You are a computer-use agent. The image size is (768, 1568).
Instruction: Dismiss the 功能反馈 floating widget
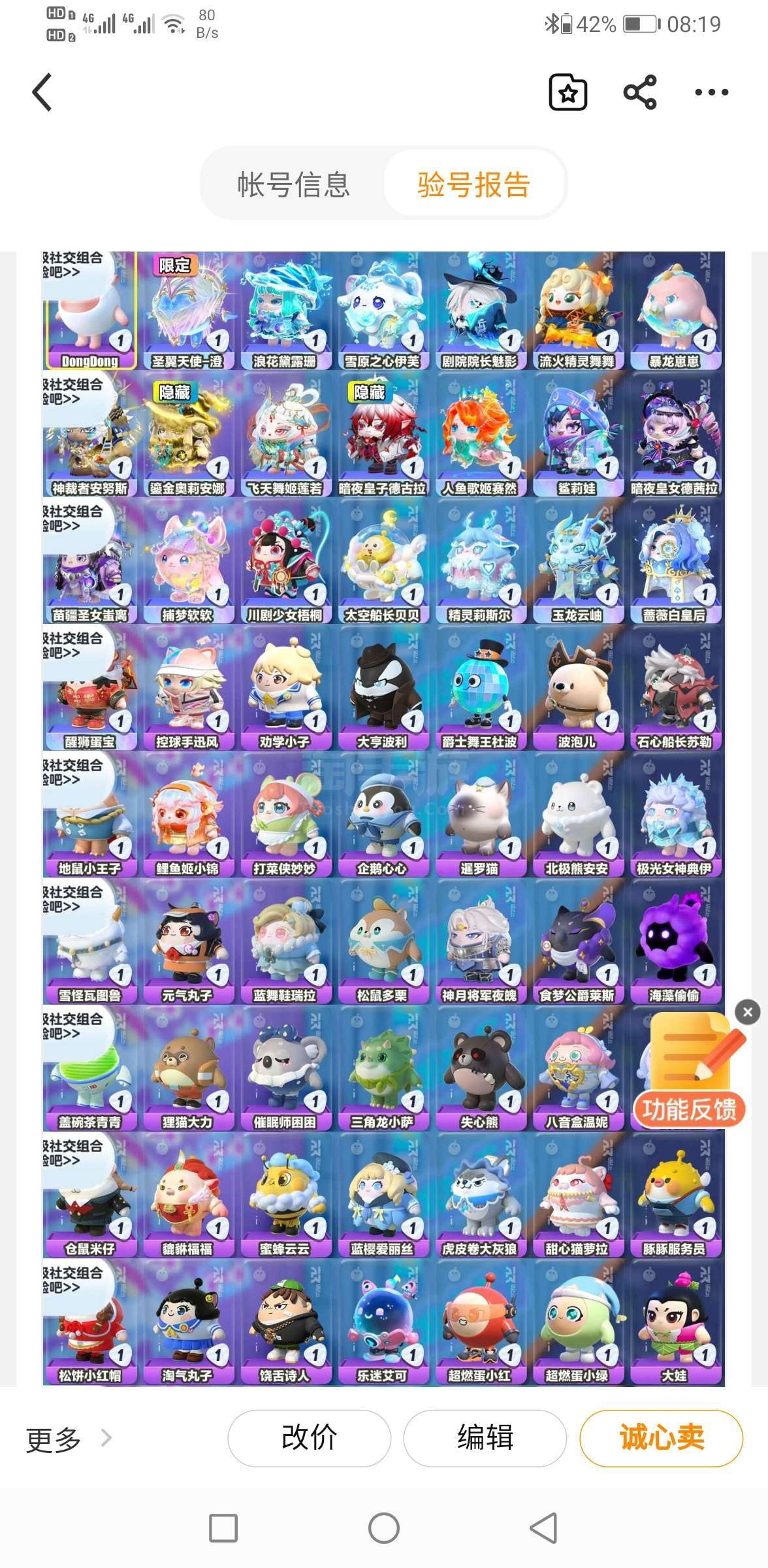(748, 1012)
